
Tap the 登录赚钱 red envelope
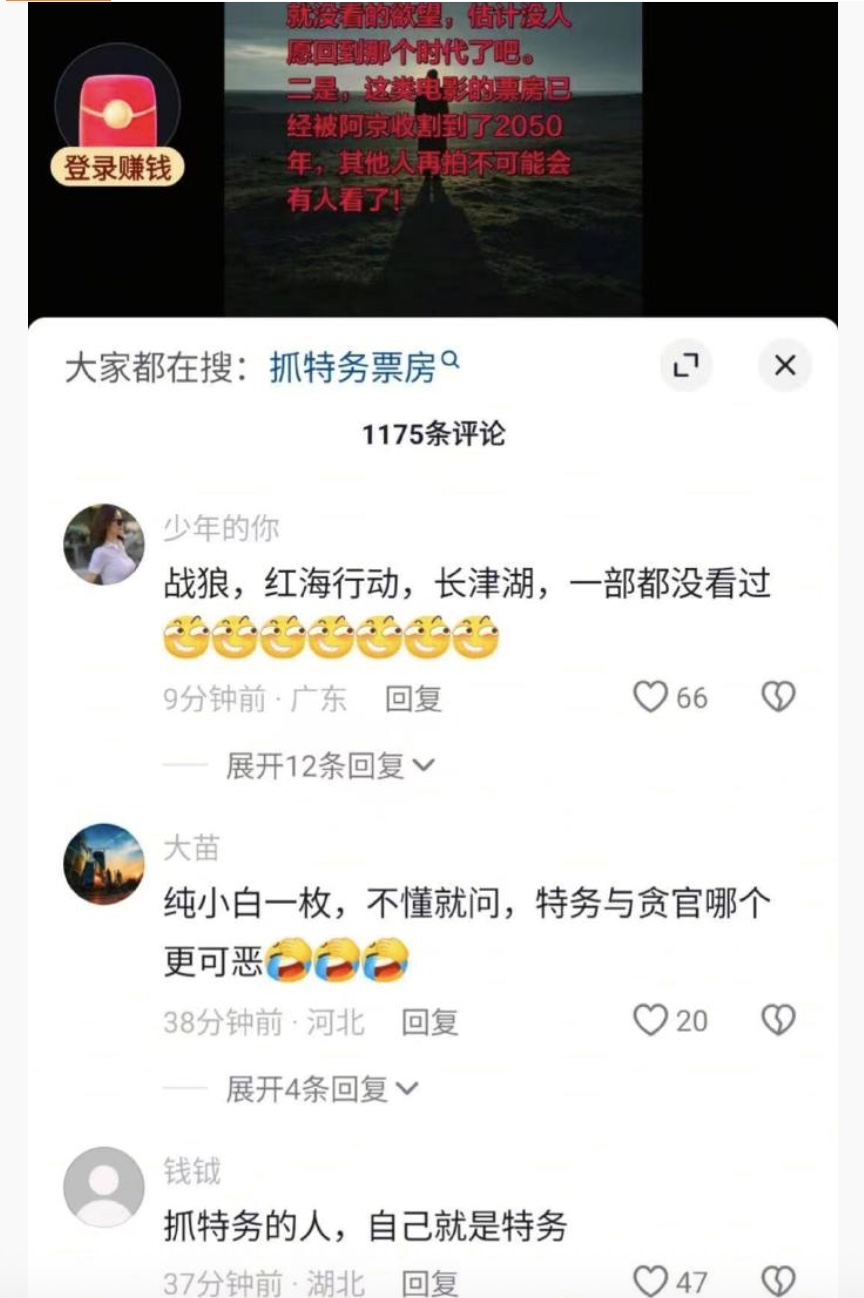(x=117, y=120)
